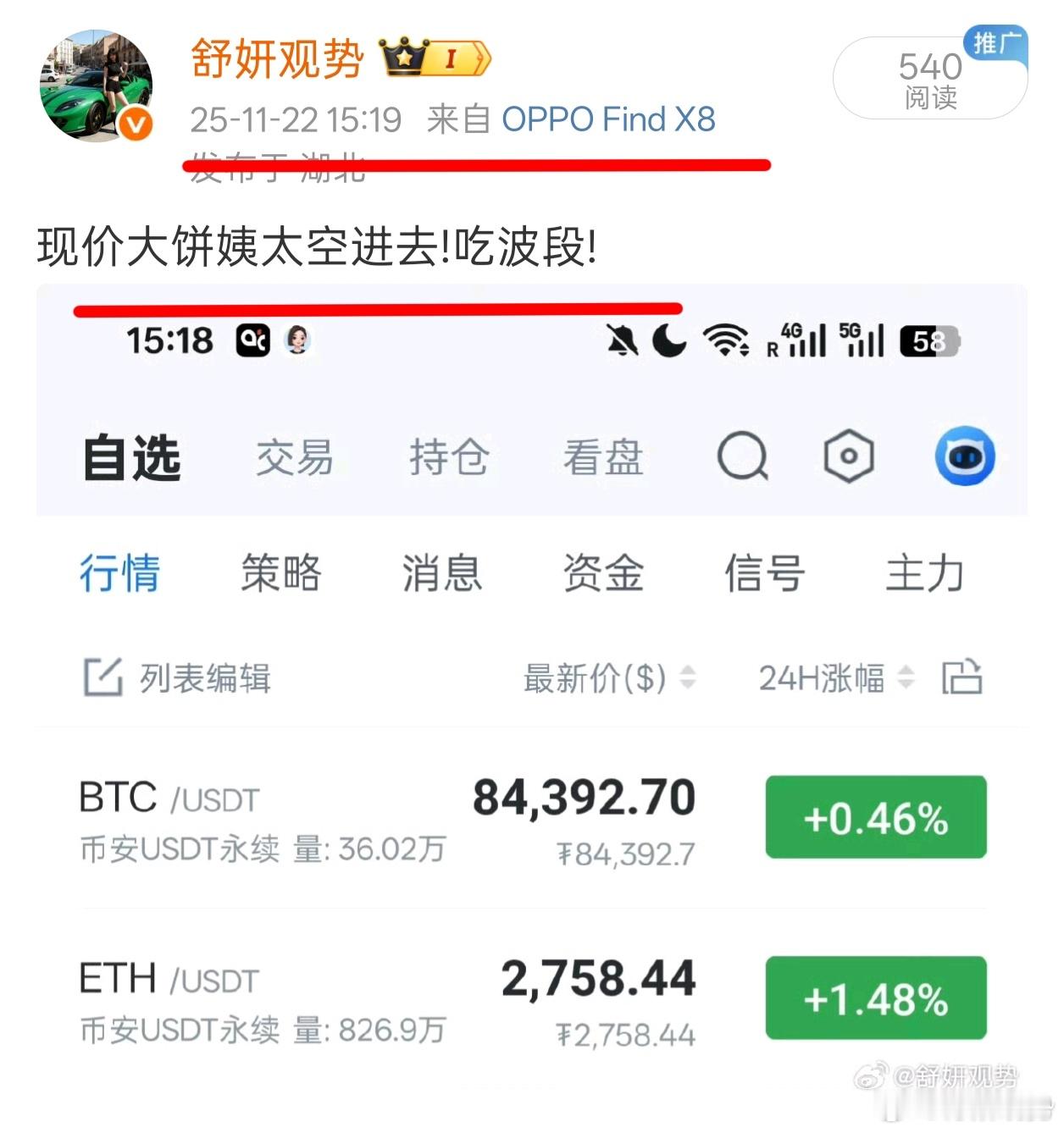Click the 540 阅读 read count
This screenshot has height=1133, width=1064.
[x=929, y=78]
